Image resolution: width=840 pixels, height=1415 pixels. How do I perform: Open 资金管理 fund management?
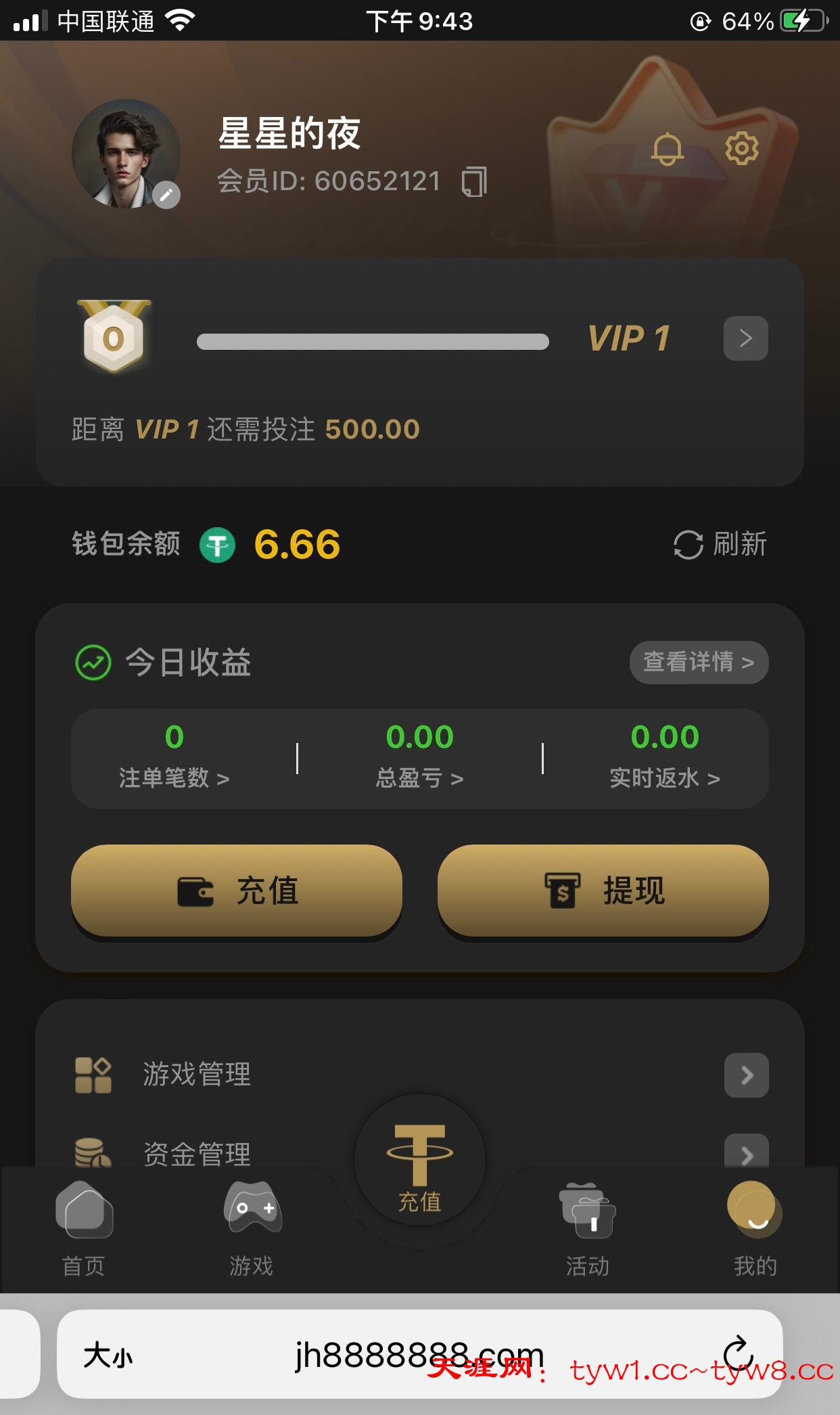pyautogui.click(x=196, y=1153)
